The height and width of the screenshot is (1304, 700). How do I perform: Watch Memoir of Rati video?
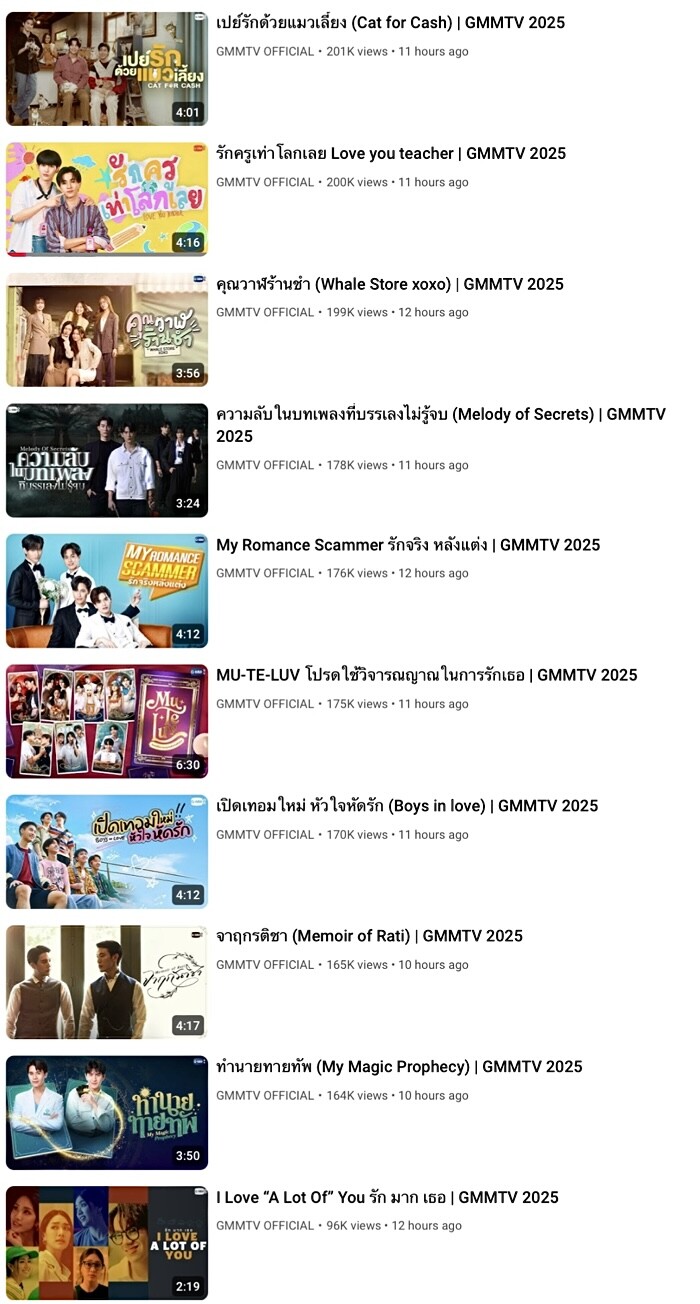click(107, 982)
